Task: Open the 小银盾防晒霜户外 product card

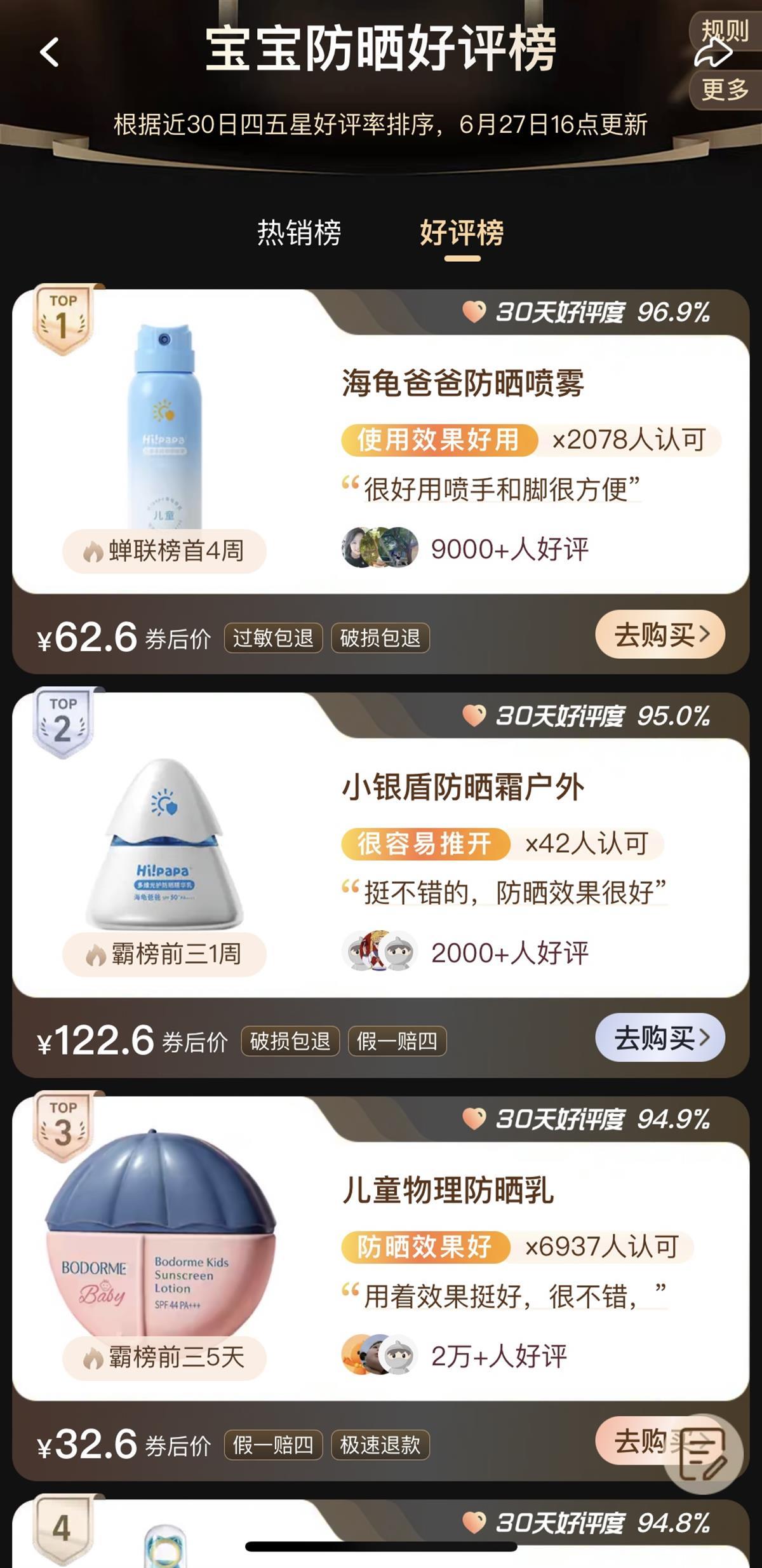Action: tap(462, 787)
